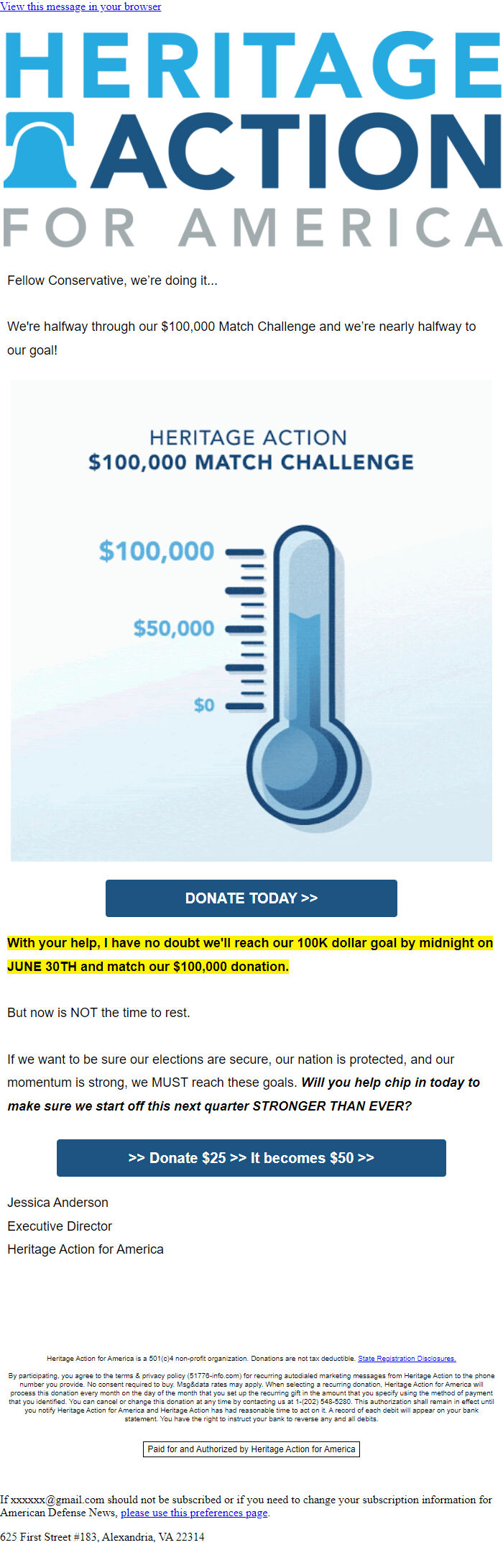Tap the DONATE TODAY button
Screen dimensions: 503x1568
point(251,898)
